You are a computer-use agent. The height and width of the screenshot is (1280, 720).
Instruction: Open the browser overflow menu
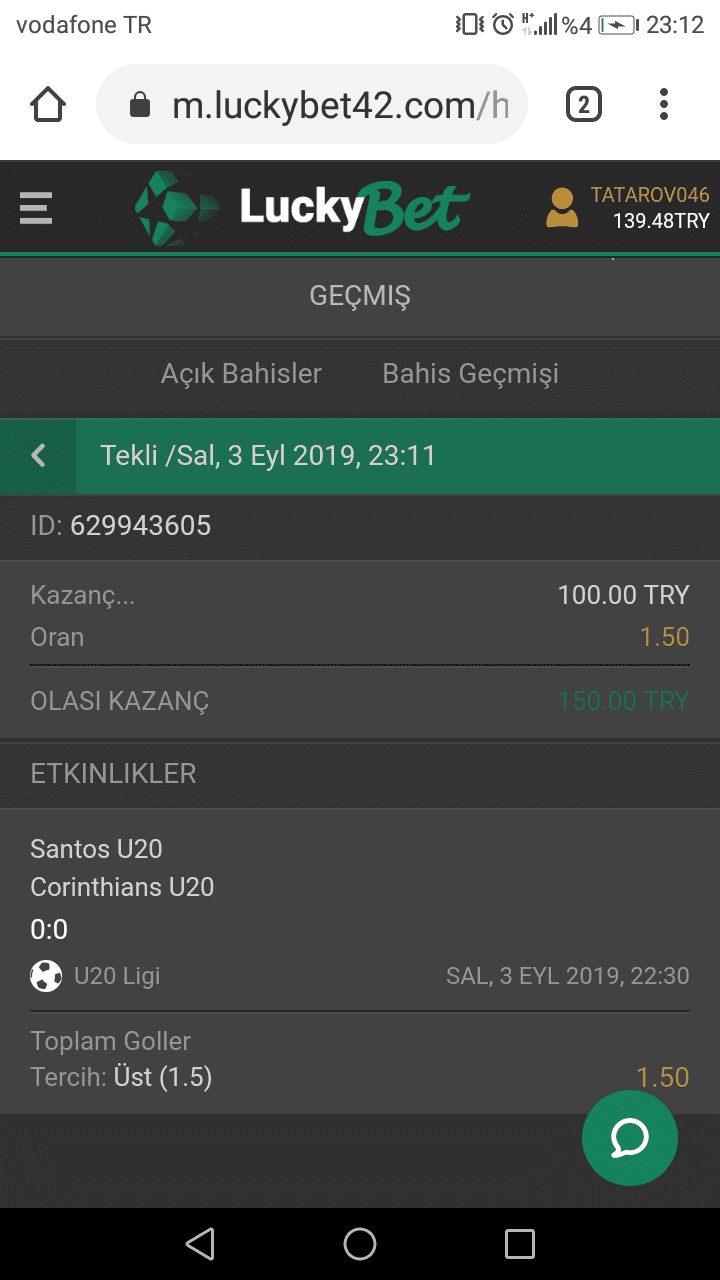pos(664,104)
